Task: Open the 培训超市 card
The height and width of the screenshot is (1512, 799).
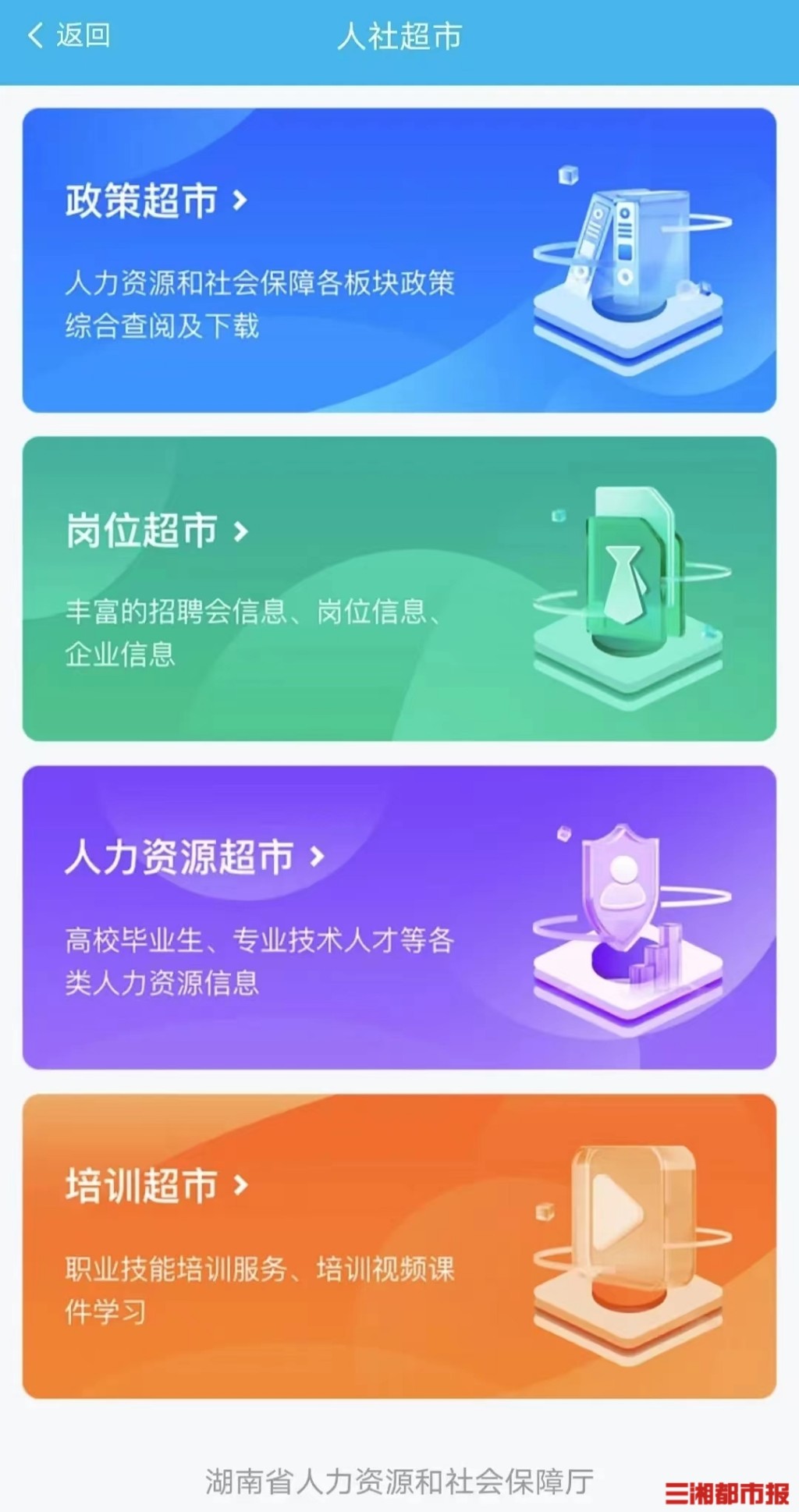Action: click(399, 1246)
